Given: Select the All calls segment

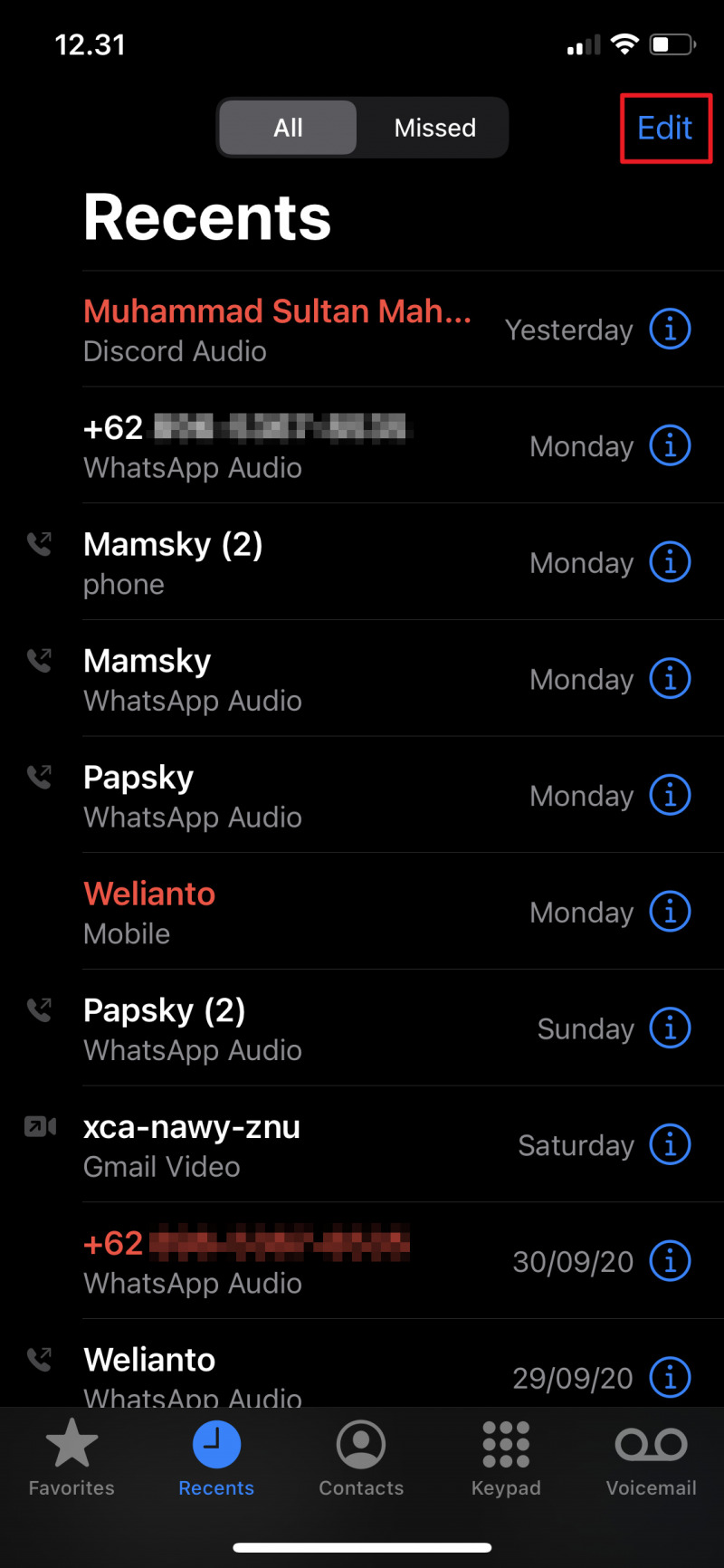Looking at the screenshot, I should pyautogui.click(x=288, y=128).
